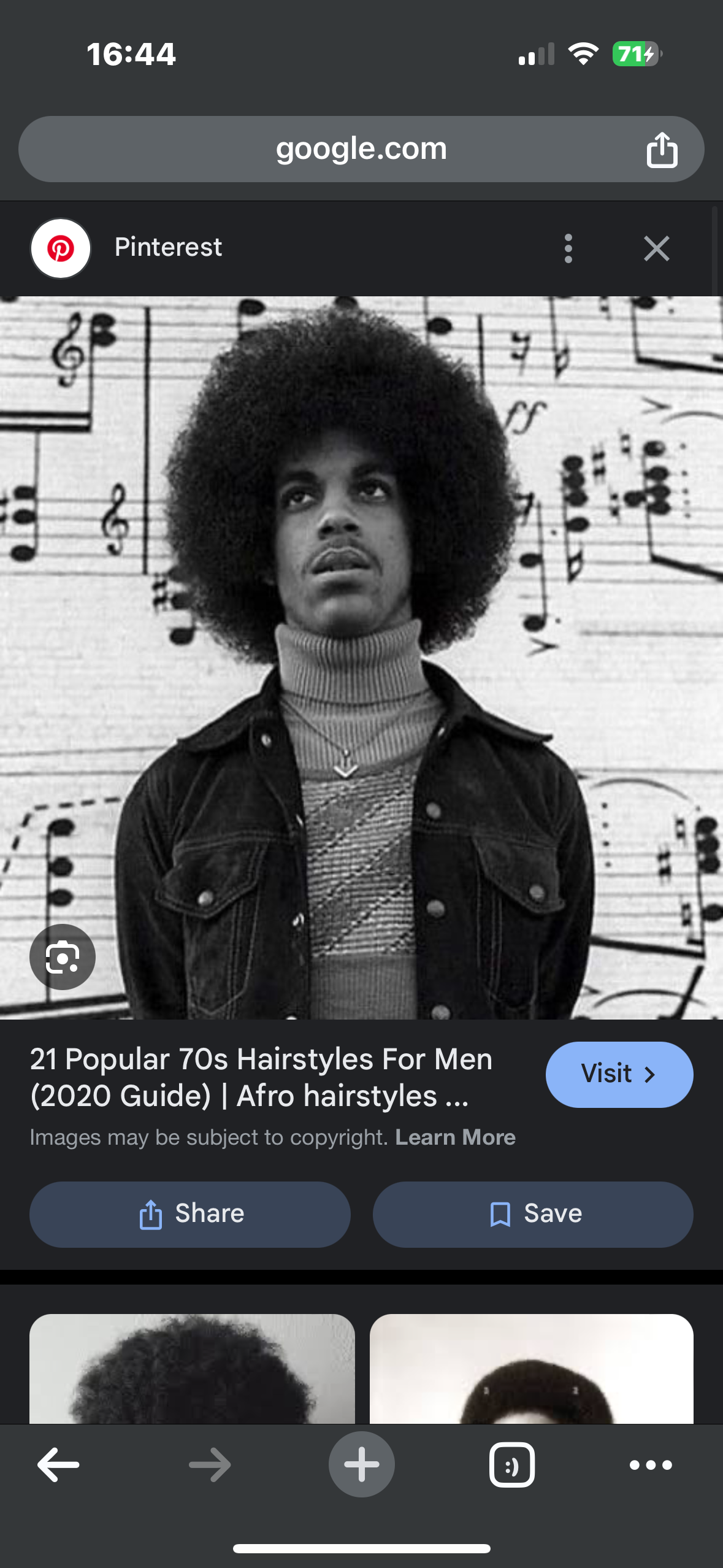
Task: Open the Learn More copyright link
Action: click(455, 1137)
